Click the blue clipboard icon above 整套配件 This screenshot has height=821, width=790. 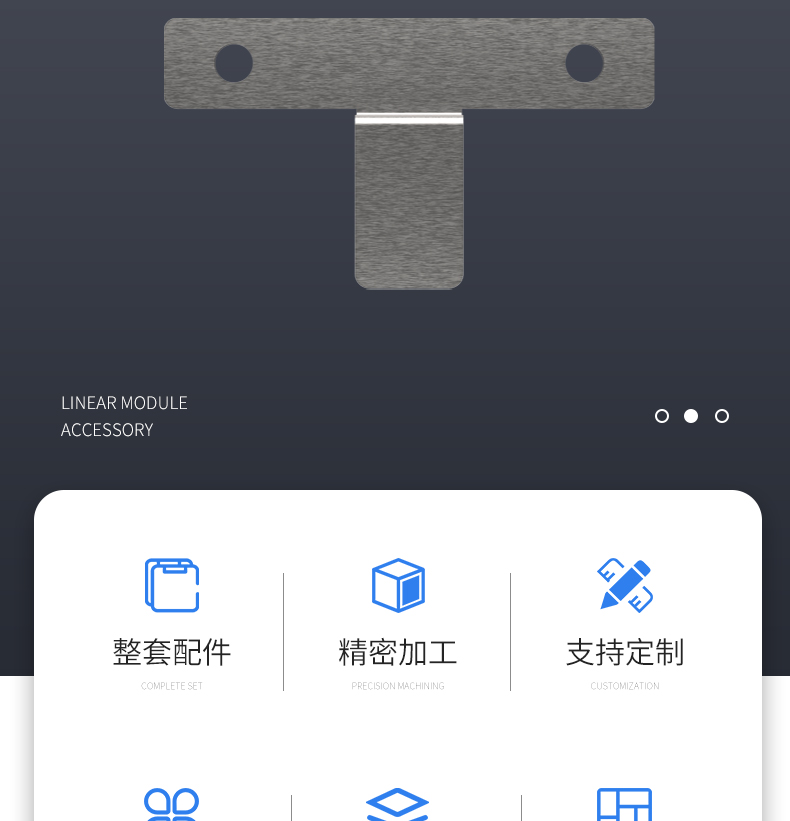171,585
